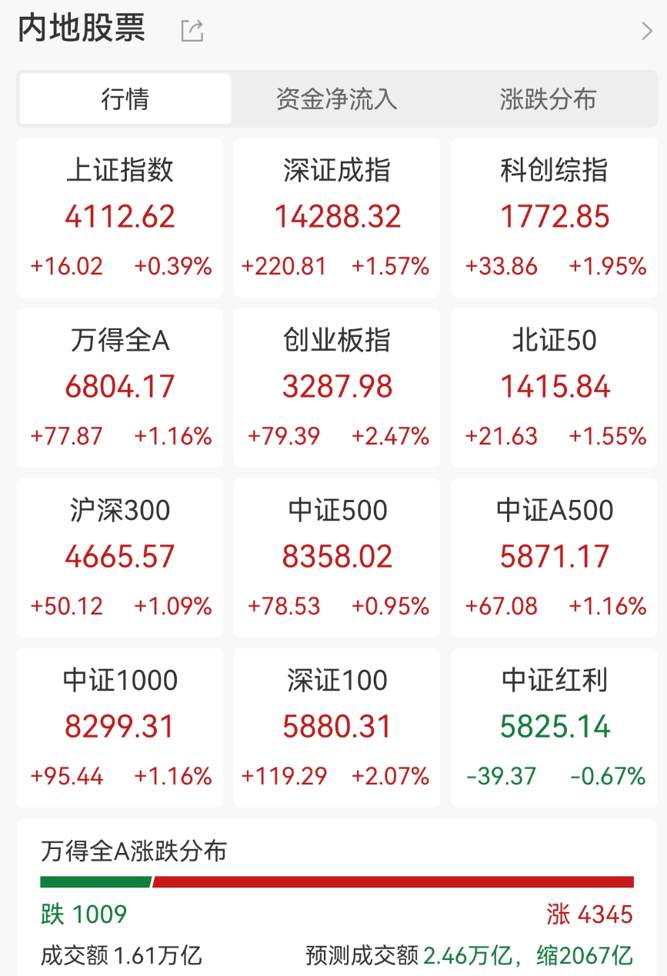View the 科创综指 index card
The width and height of the screenshot is (667, 976).
point(554,218)
